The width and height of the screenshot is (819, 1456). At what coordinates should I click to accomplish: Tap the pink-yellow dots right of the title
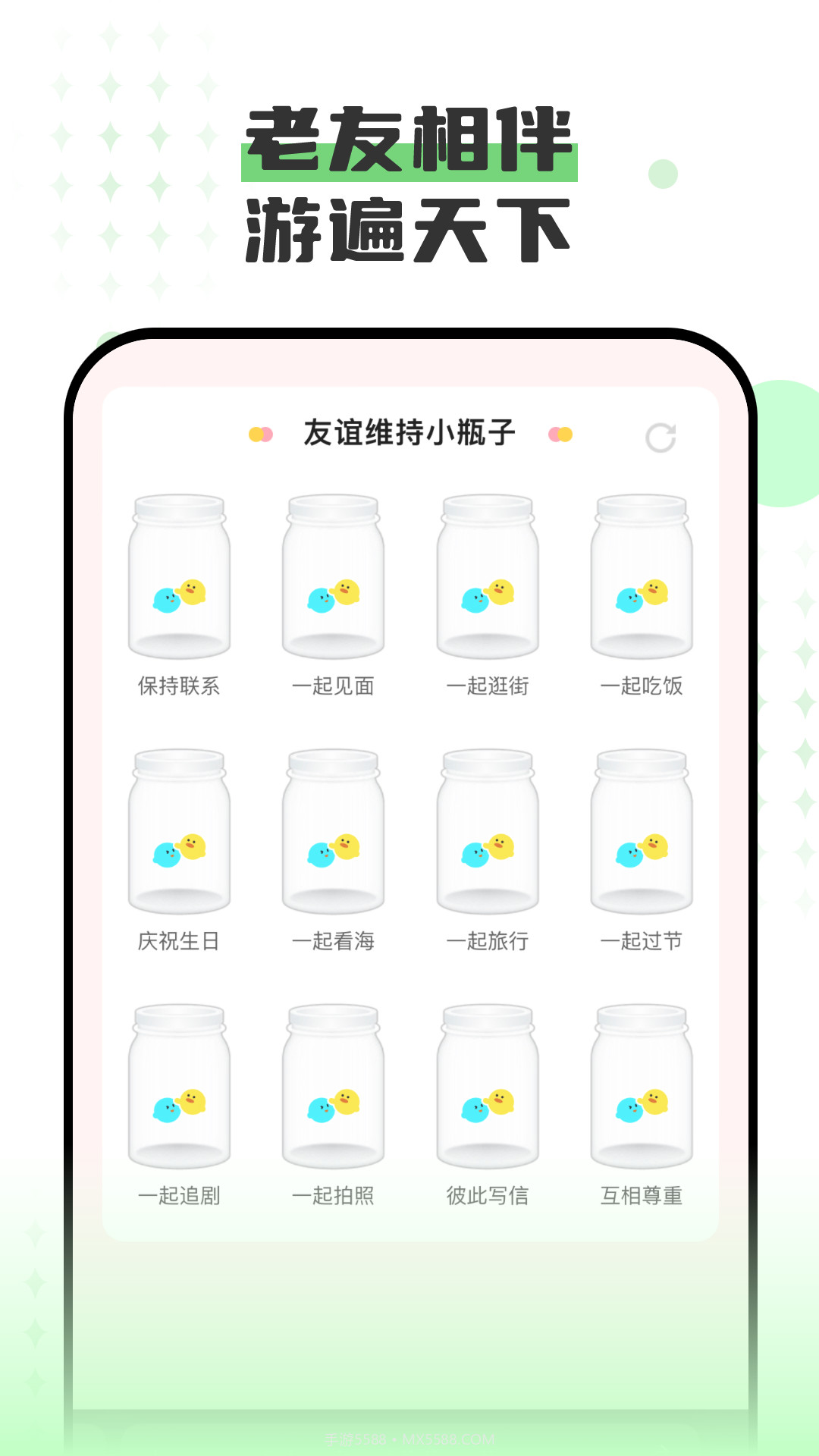pos(561,435)
